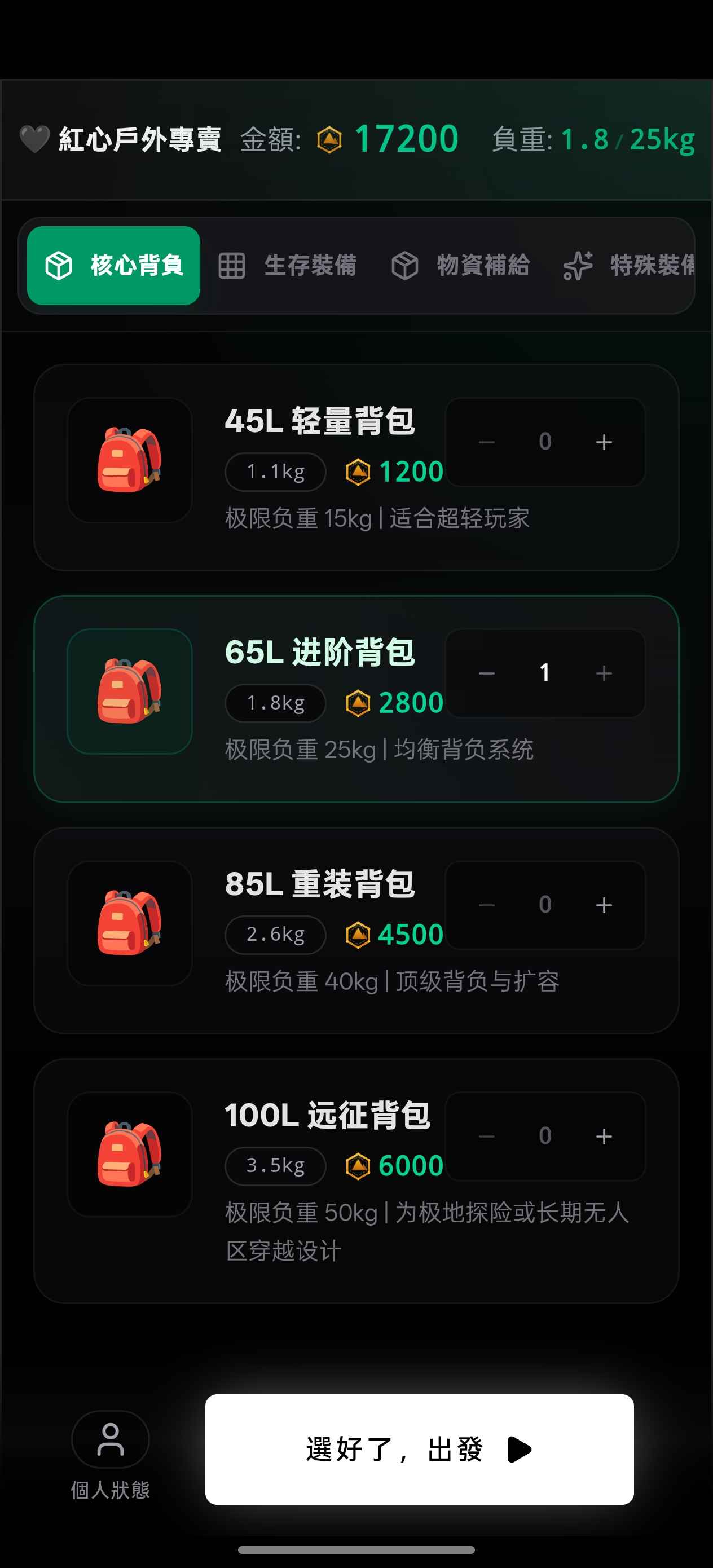The image size is (713, 1568).
Task: Click the 3.5kg weight tag on 100L backpack
Action: [x=275, y=1165]
